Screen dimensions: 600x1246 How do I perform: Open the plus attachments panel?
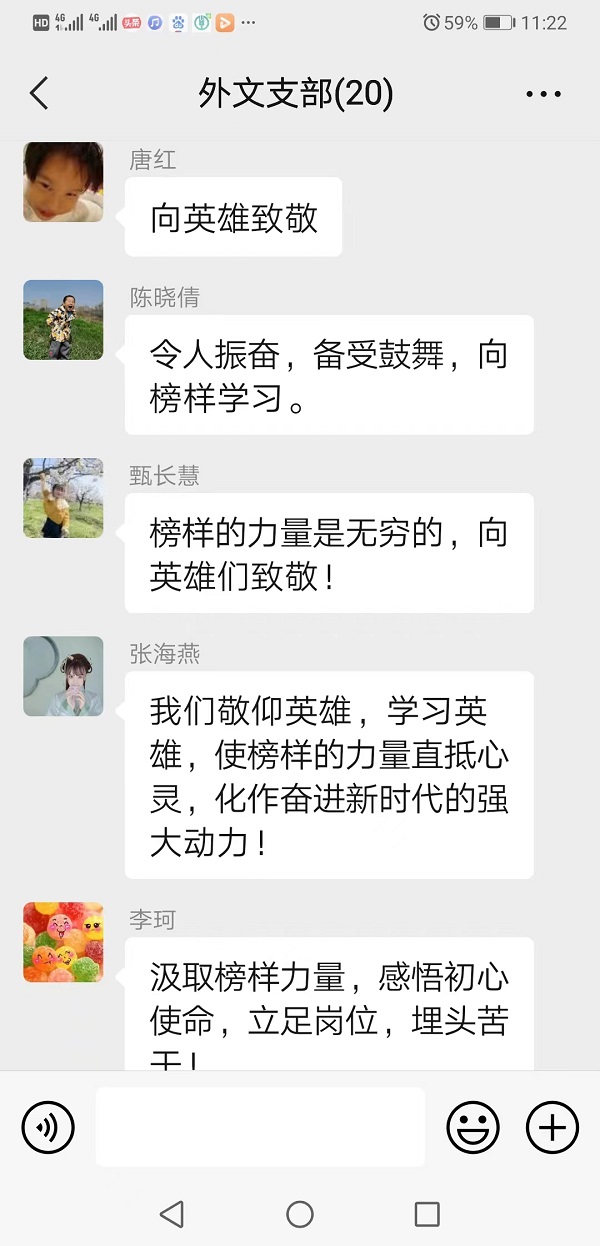click(552, 1128)
